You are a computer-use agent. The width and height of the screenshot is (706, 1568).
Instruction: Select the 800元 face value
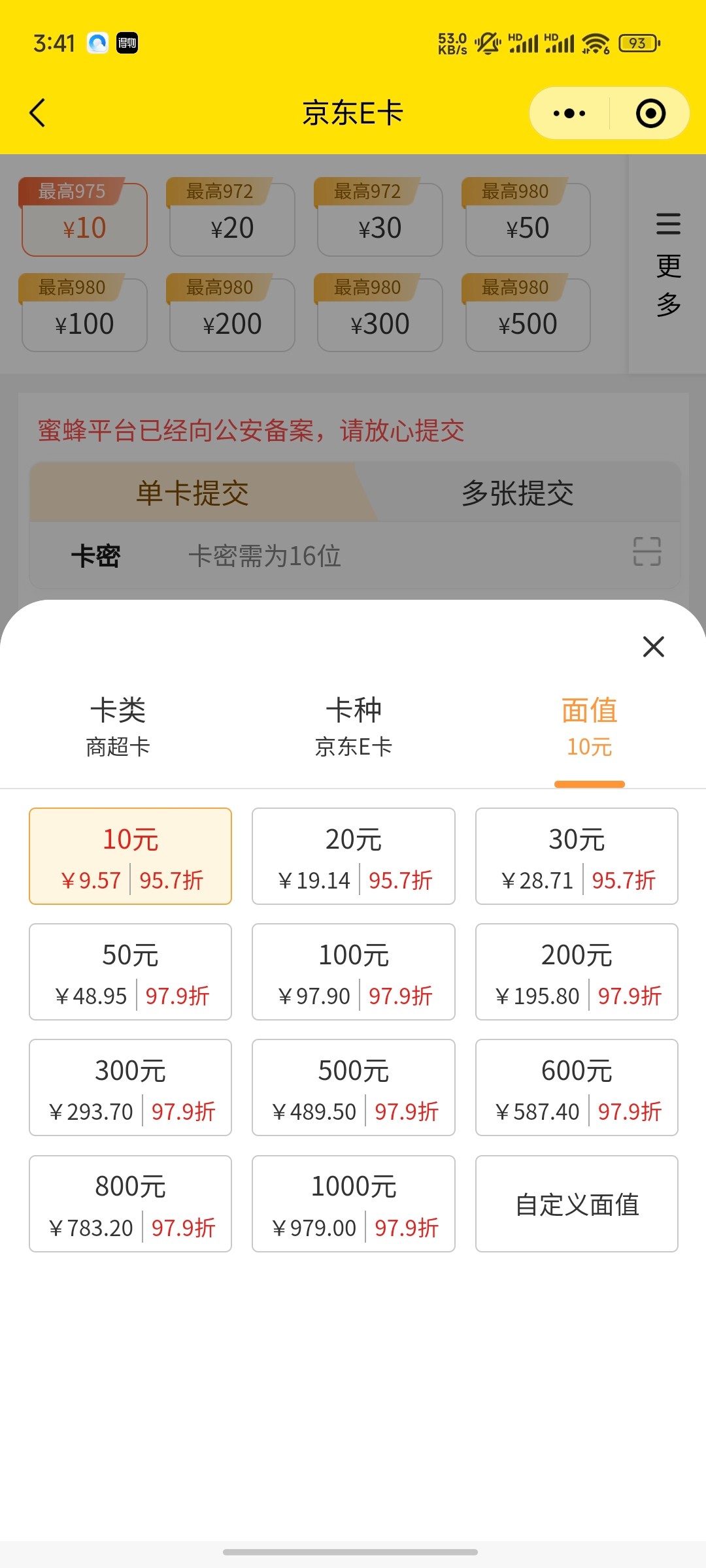[x=131, y=1204]
